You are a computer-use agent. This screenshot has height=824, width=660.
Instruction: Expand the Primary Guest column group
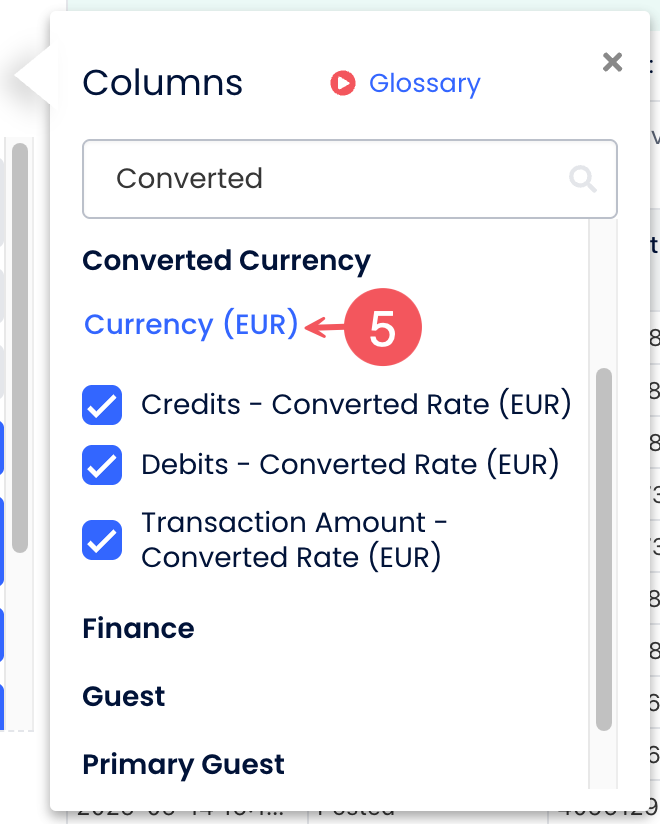pyautogui.click(x=183, y=764)
